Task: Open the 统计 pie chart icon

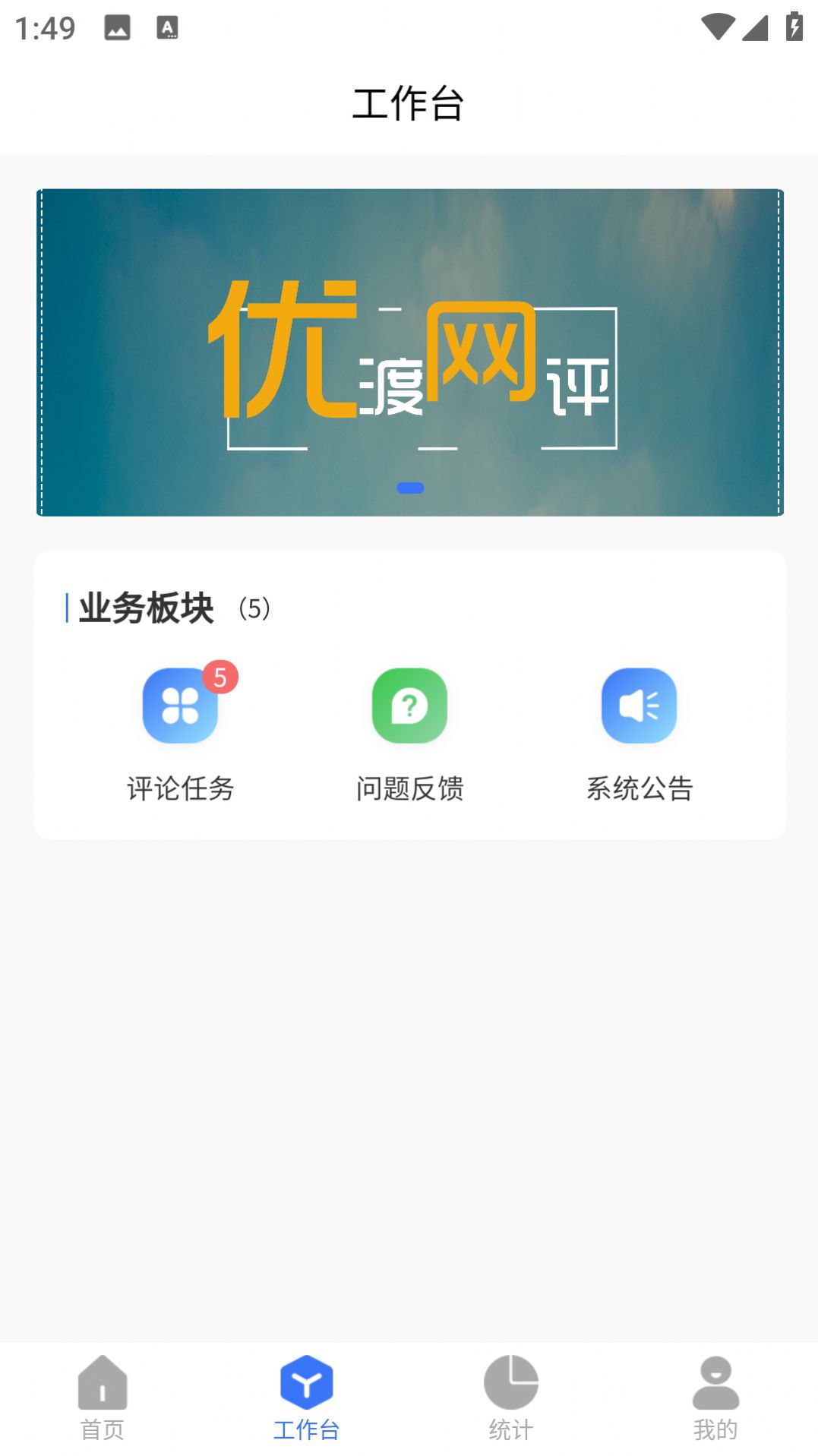Action: tap(510, 1389)
